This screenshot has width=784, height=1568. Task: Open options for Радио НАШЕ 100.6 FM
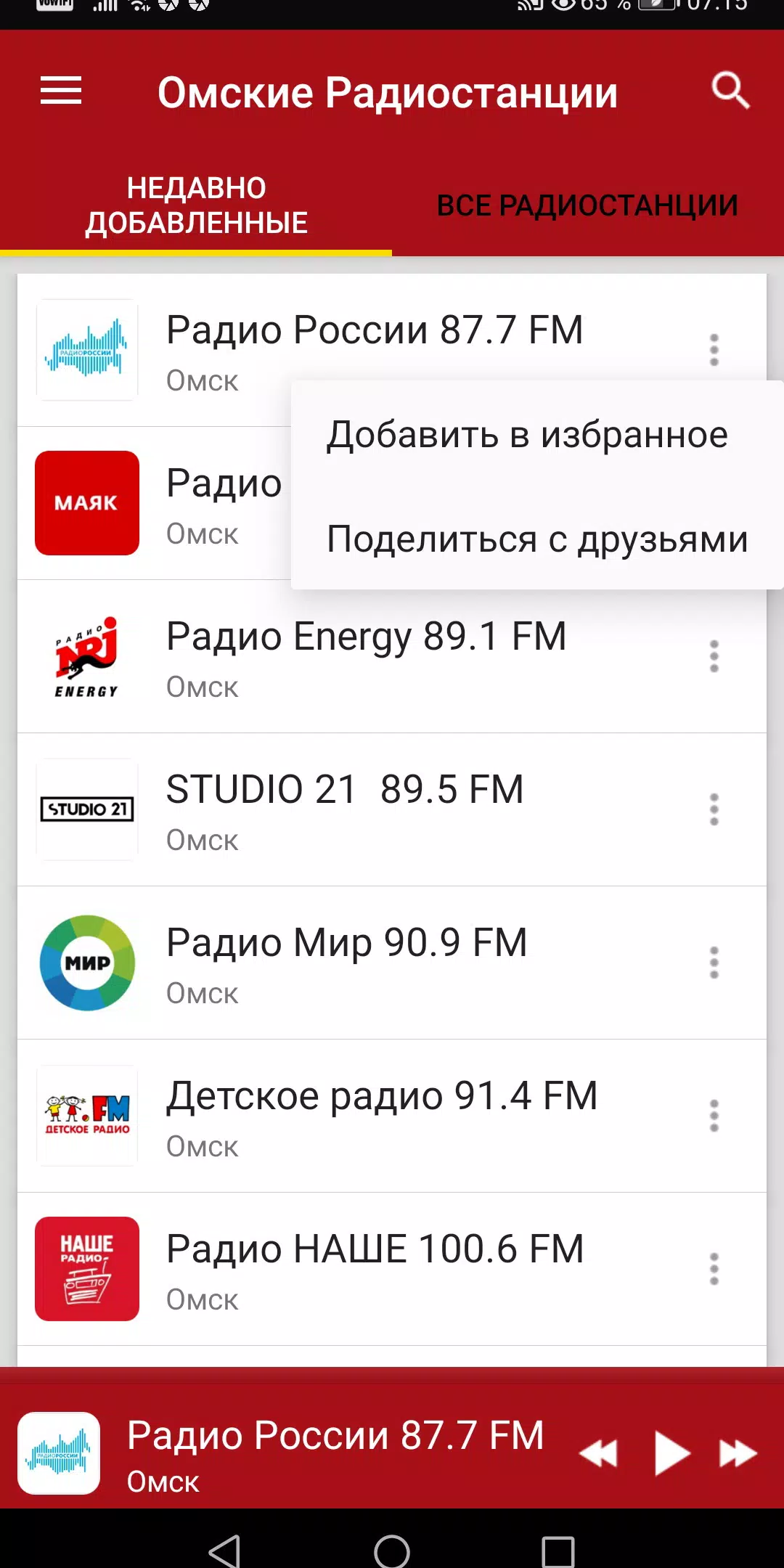[714, 1269]
